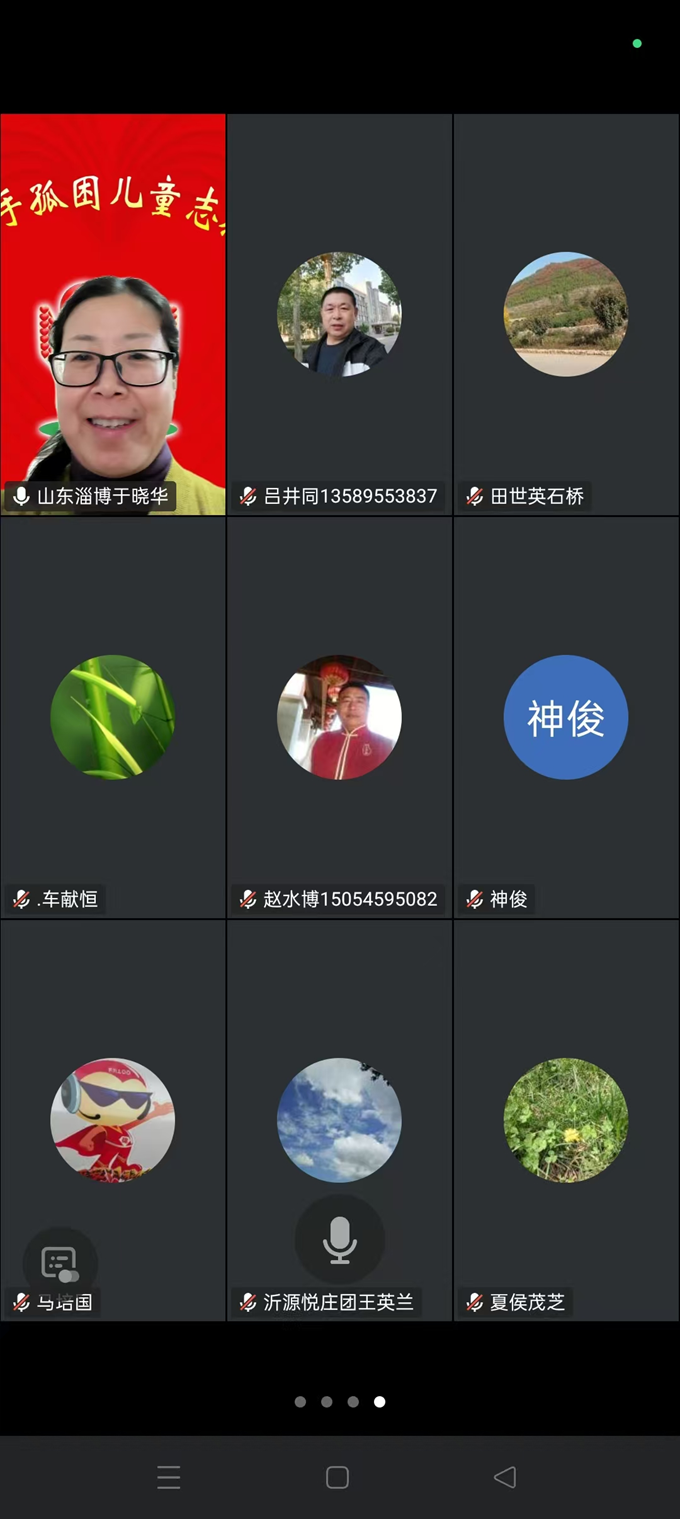This screenshot has height=1519, width=680.
Task: Open the chat bubble icon
Action: coord(60,1264)
